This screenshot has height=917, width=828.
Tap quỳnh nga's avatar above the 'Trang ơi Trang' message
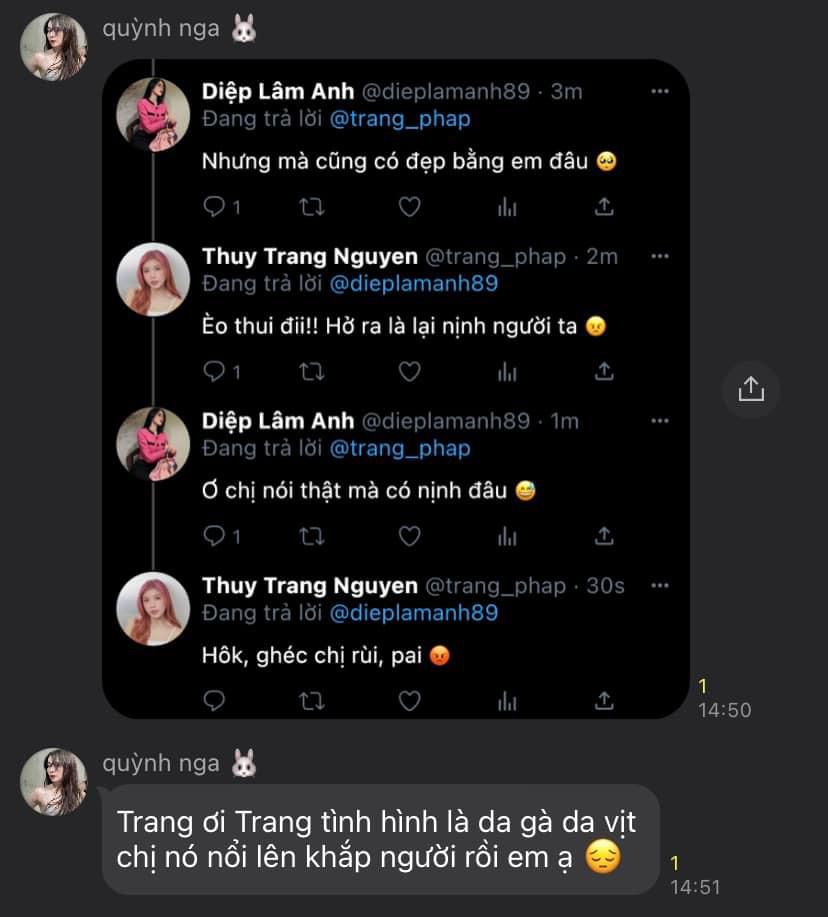(x=54, y=781)
